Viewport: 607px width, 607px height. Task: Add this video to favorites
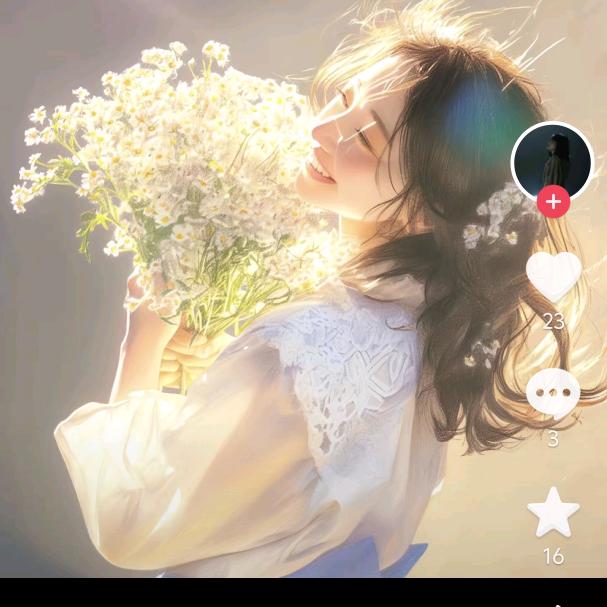553,512
